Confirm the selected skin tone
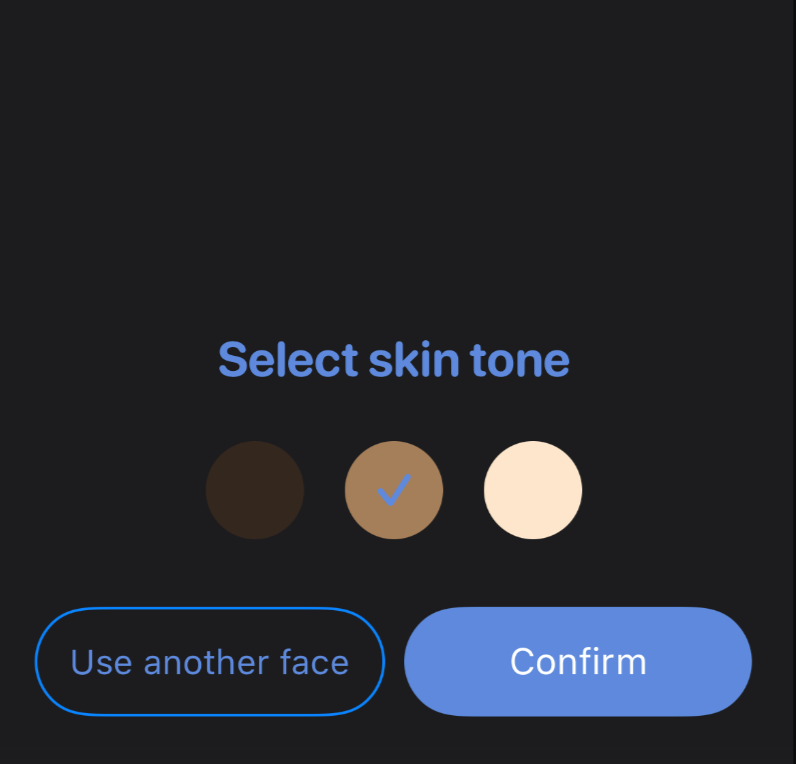796x764 pixels. (x=578, y=662)
